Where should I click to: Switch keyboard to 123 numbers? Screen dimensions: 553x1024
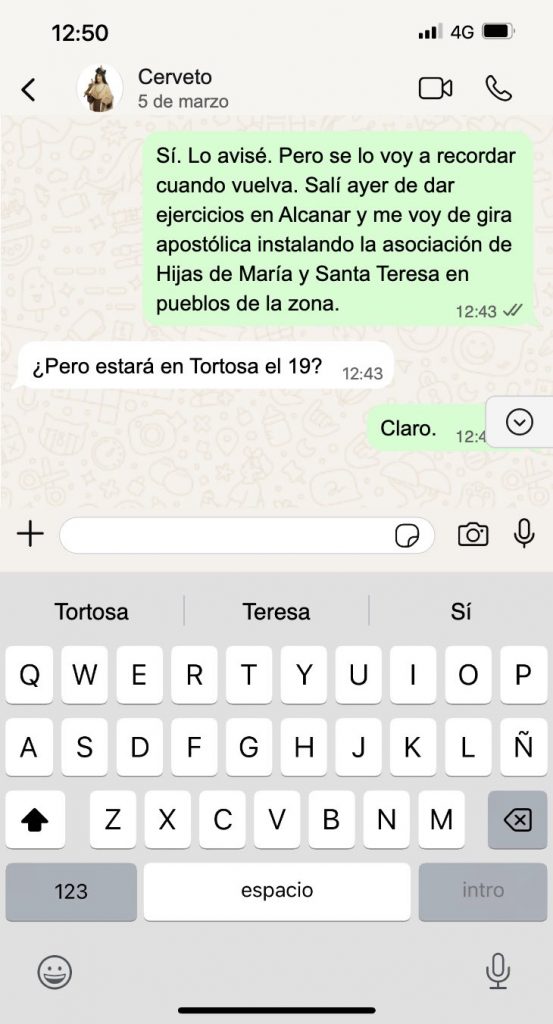71,891
